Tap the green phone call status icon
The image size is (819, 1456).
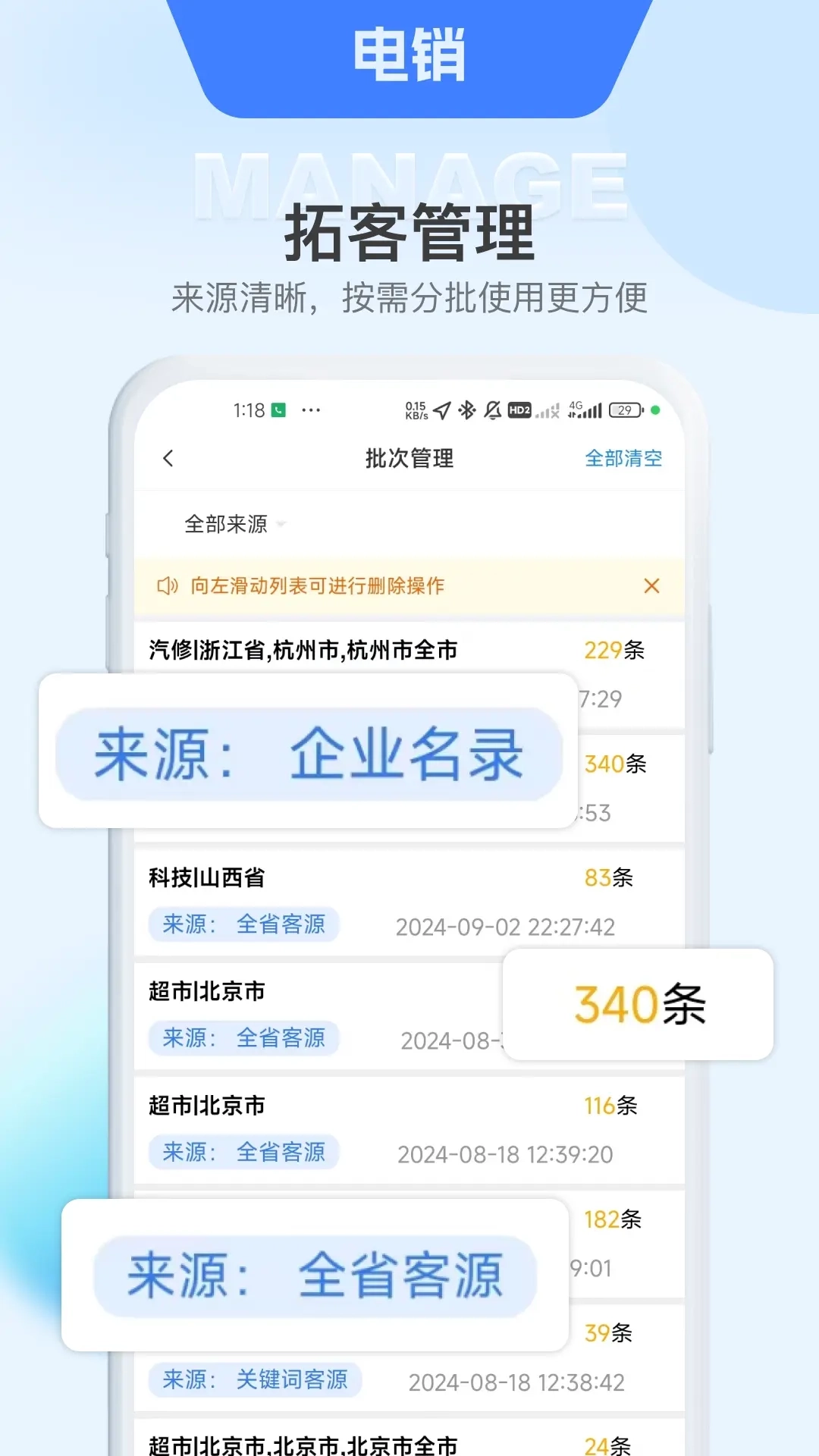[x=278, y=409]
